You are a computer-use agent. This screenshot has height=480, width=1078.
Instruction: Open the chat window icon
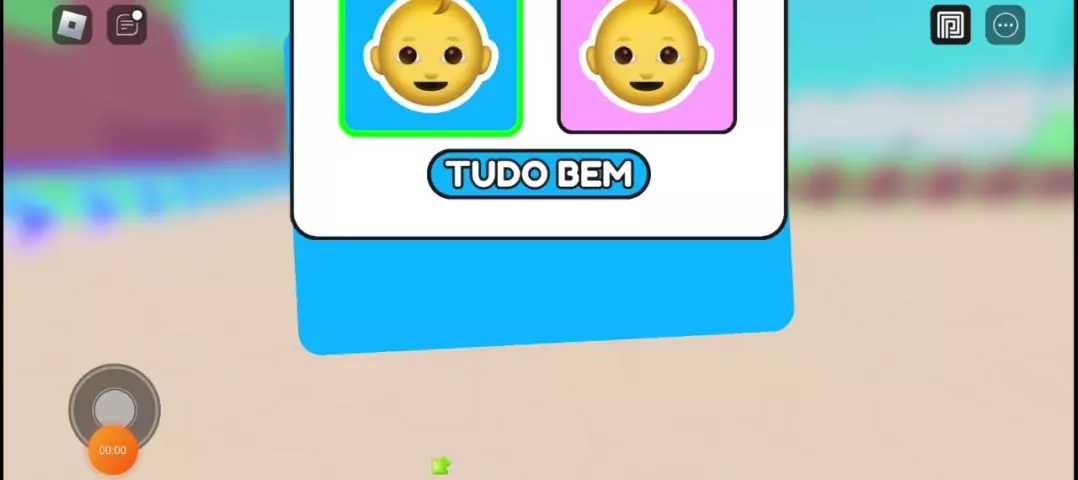tap(127, 26)
